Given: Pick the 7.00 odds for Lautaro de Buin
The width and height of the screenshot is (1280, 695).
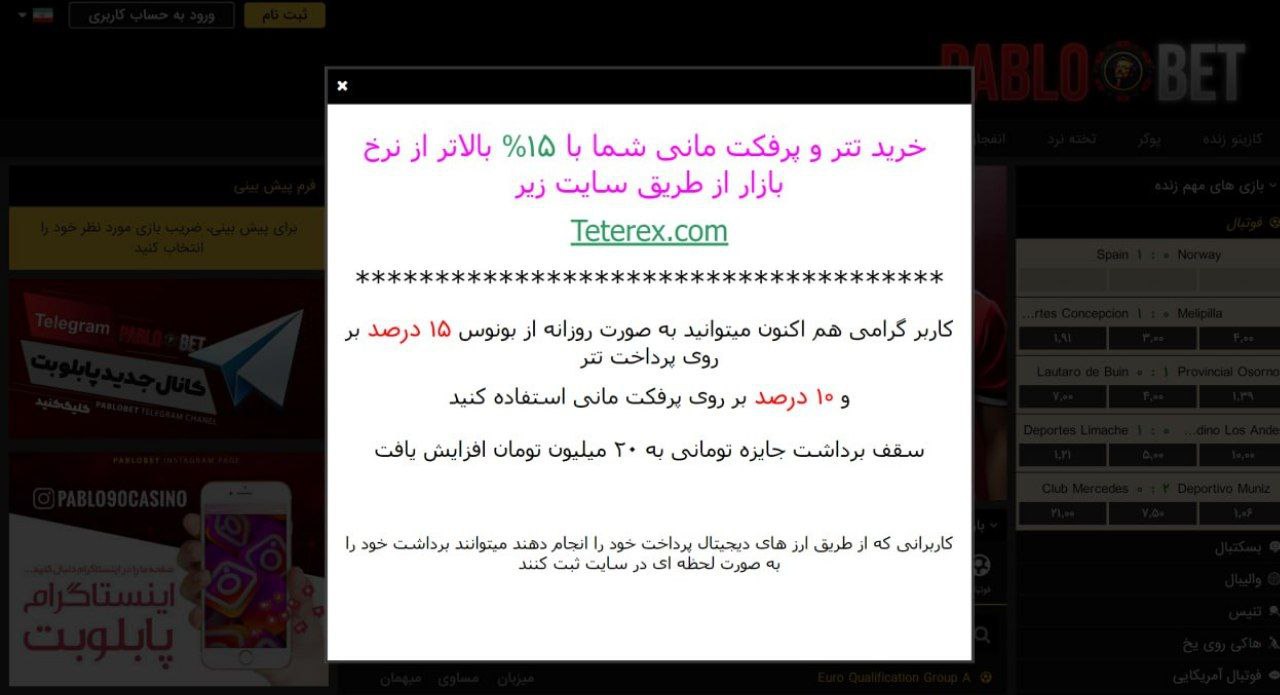Looking at the screenshot, I should coord(1062,398).
